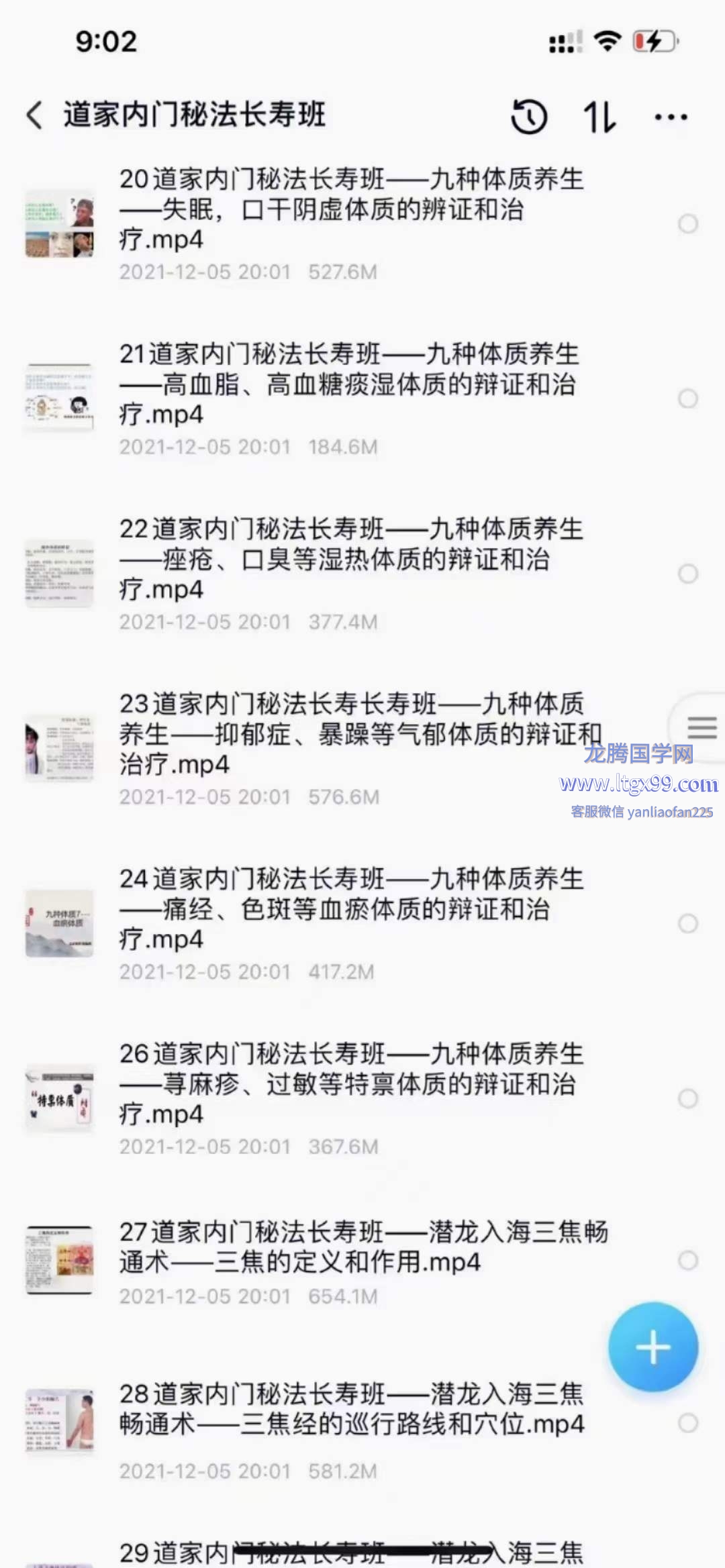
Task: Select the circle for video 24
Action: coord(688,924)
